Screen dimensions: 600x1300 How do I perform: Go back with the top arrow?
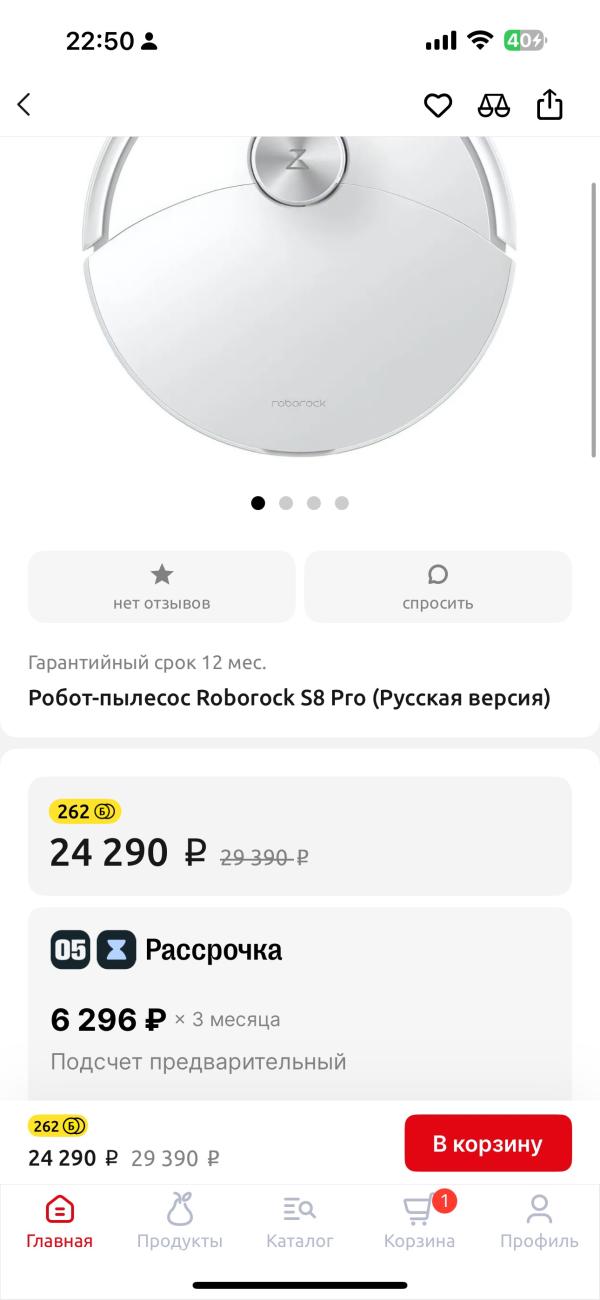25,105
